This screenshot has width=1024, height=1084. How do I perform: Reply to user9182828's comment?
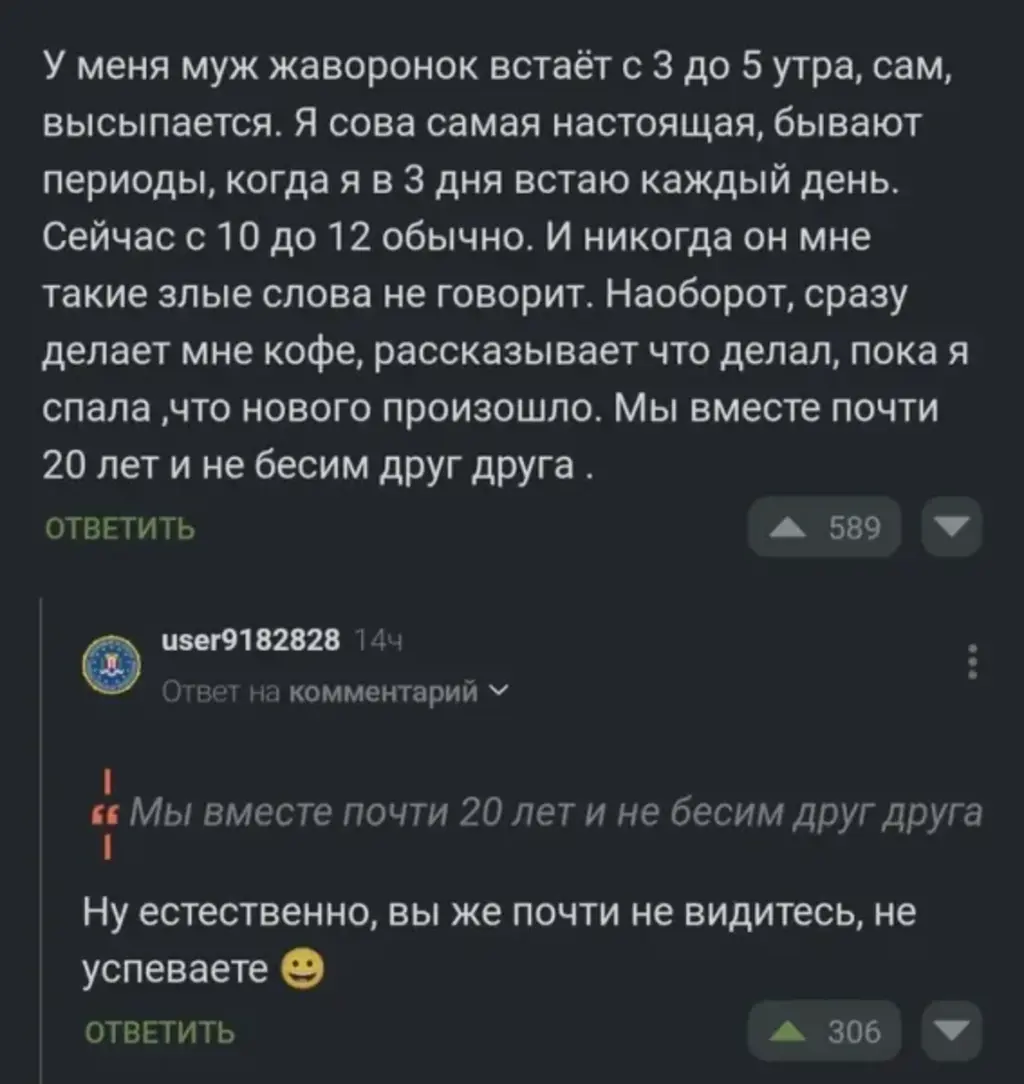(x=160, y=1031)
